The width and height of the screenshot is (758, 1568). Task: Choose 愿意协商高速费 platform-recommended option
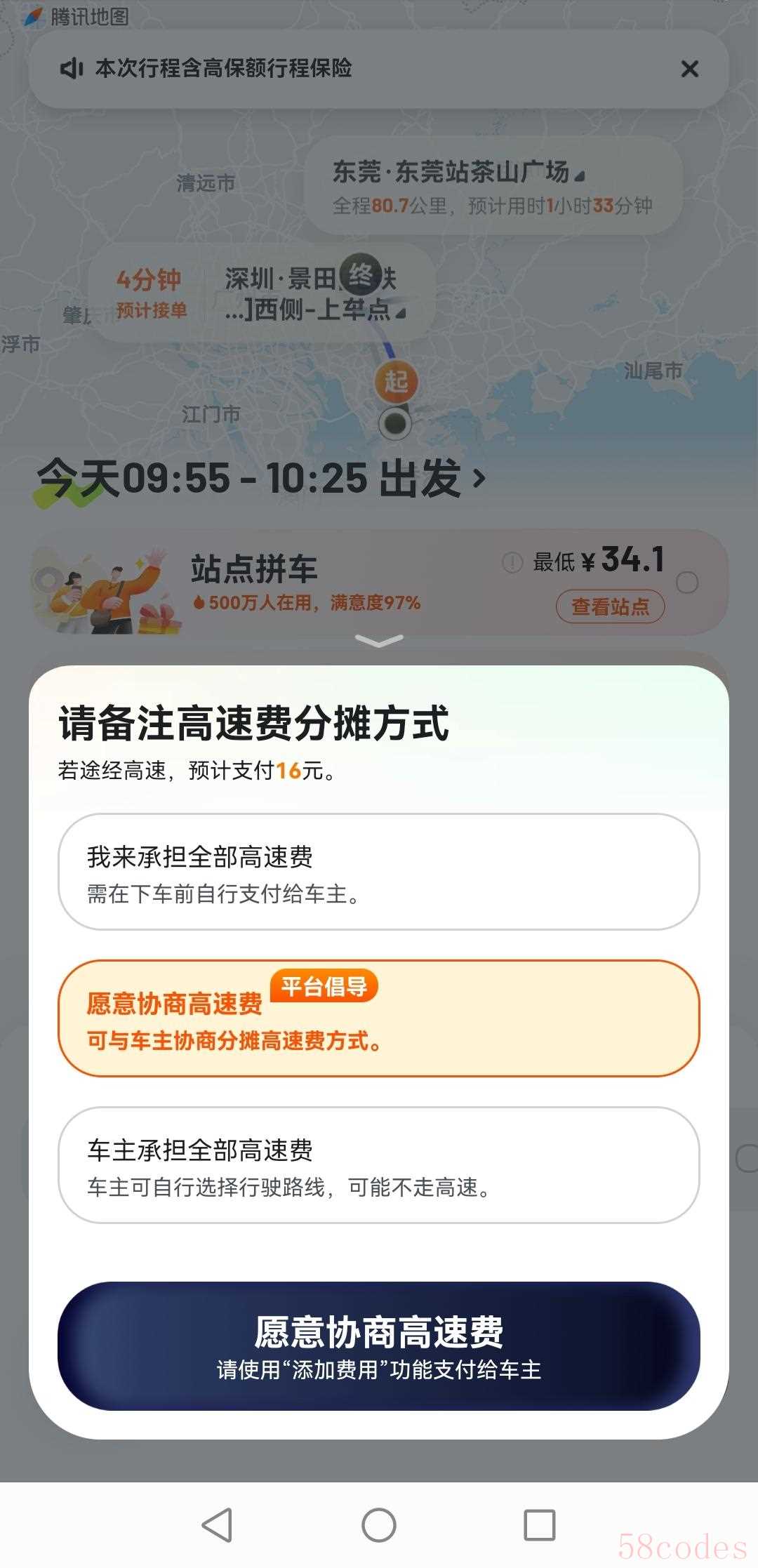[378, 1018]
